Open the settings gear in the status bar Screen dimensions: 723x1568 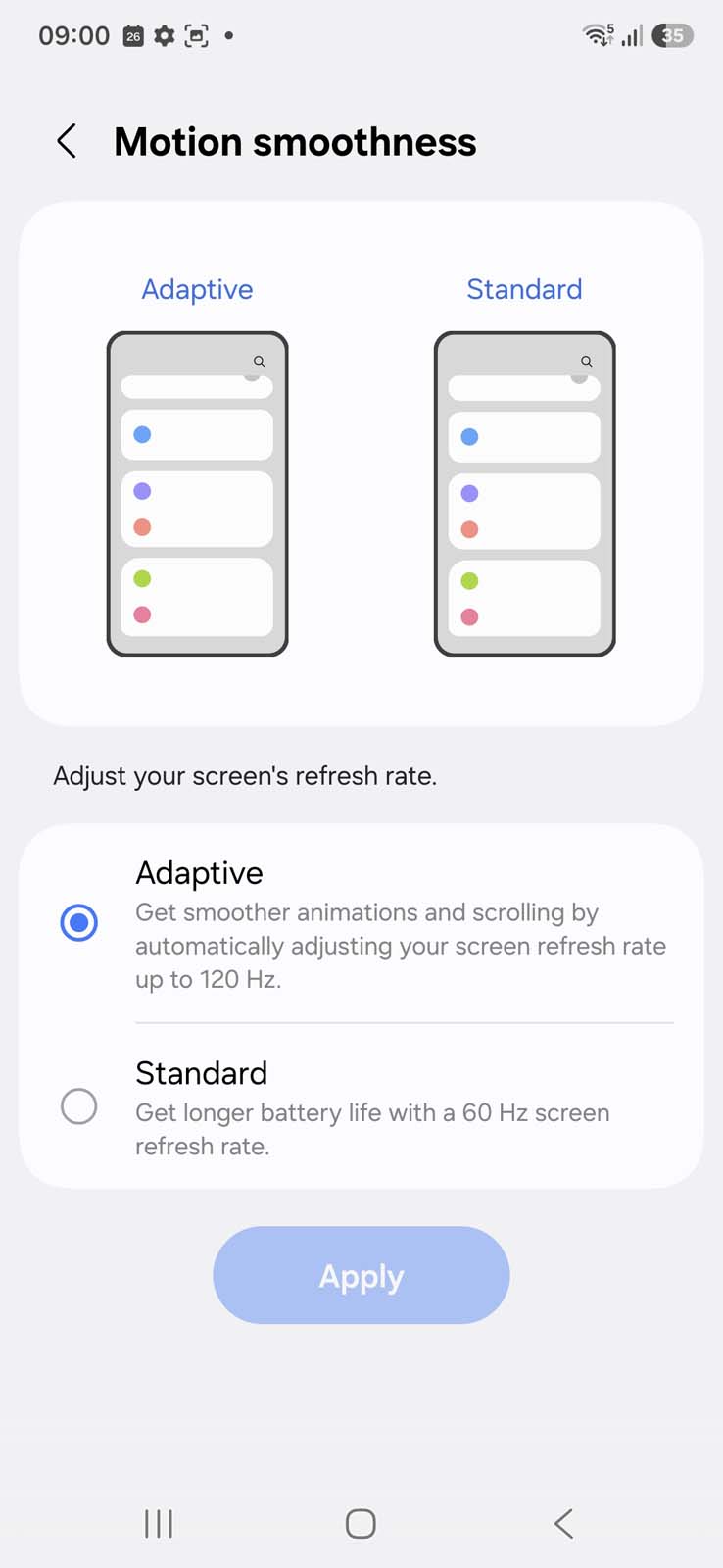pyautogui.click(x=167, y=35)
